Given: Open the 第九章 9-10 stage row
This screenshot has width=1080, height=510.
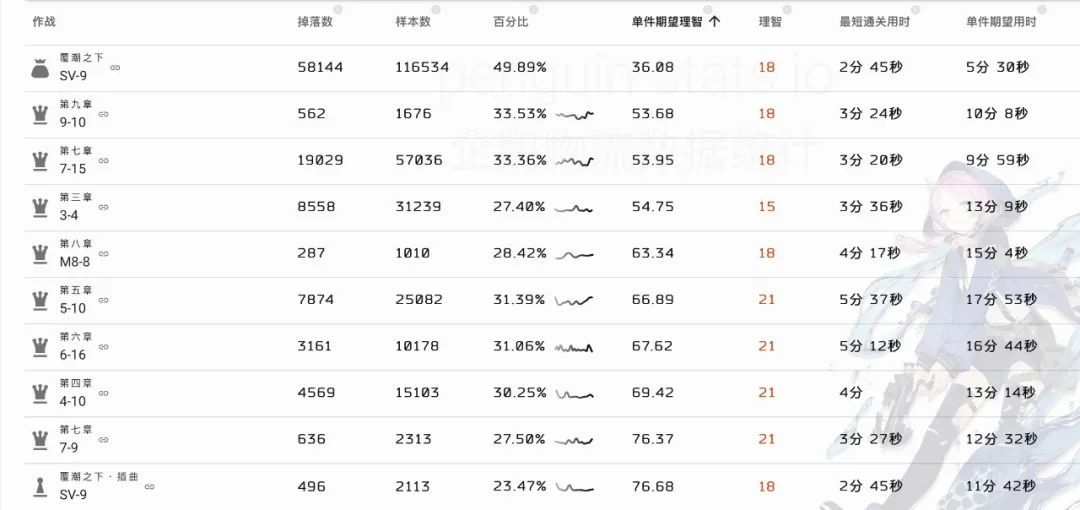Looking at the screenshot, I should (x=75, y=114).
